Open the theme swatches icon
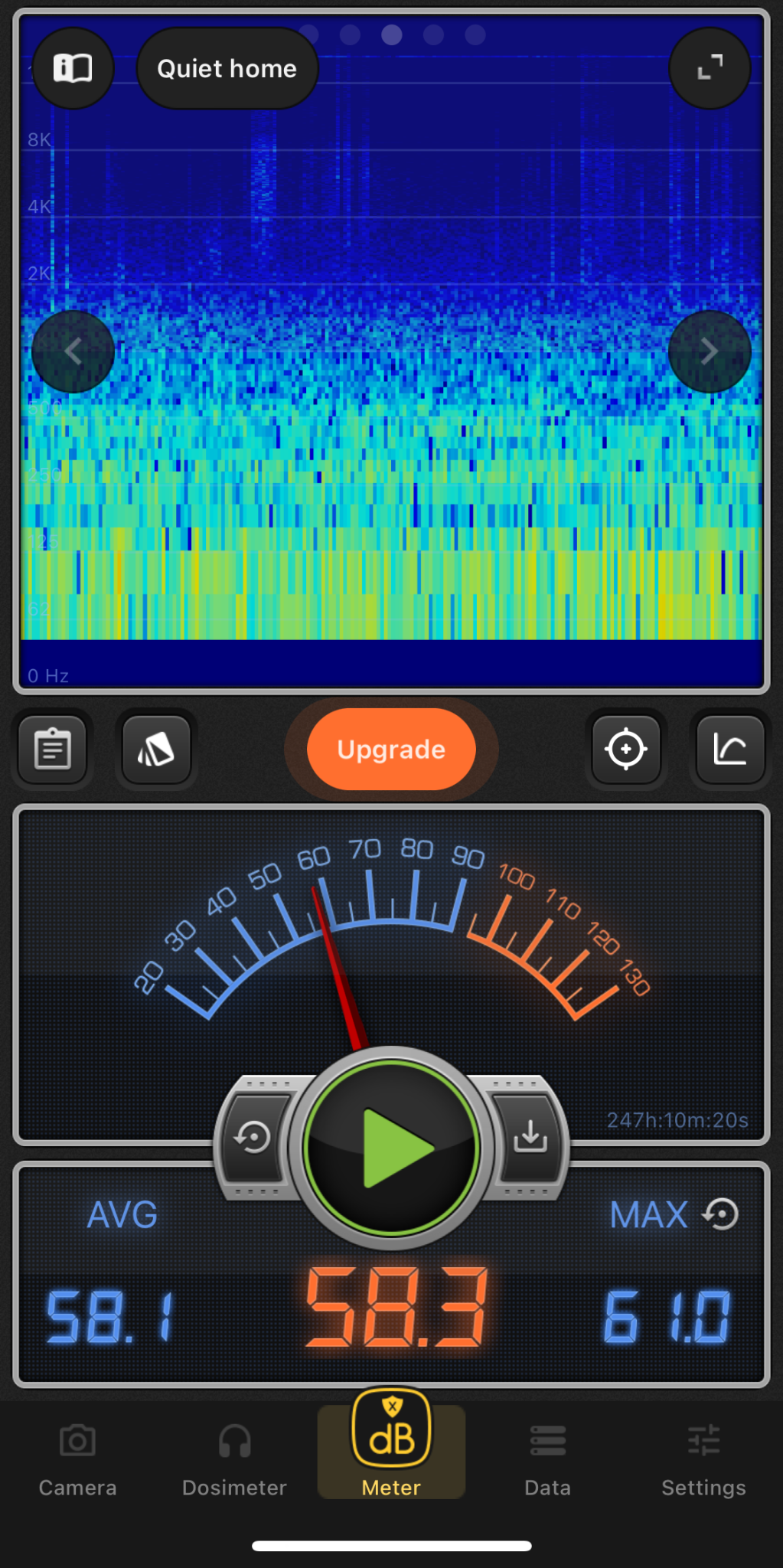Viewport: 783px width, 1568px height. (x=156, y=750)
